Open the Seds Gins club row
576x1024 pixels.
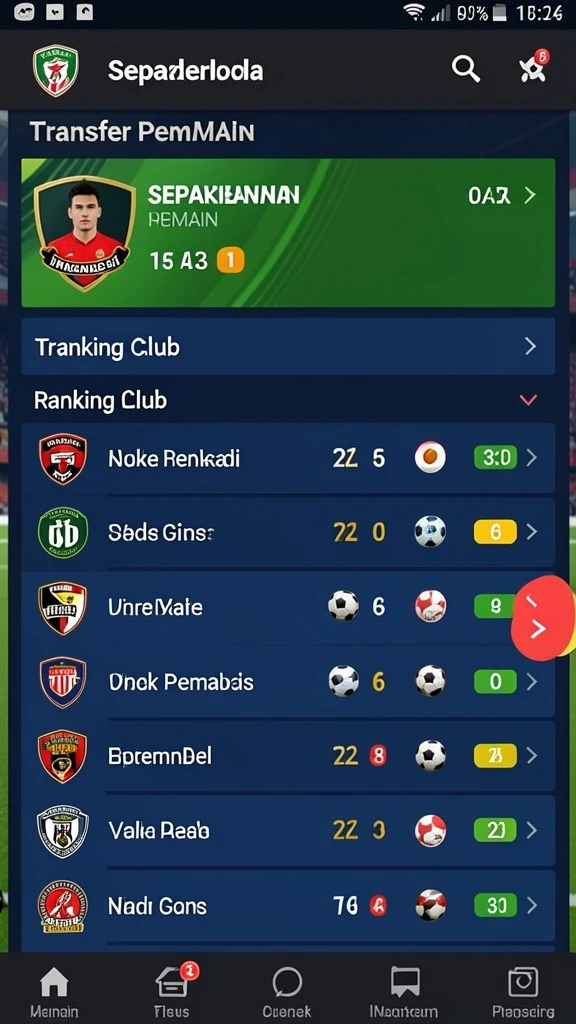click(288, 532)
